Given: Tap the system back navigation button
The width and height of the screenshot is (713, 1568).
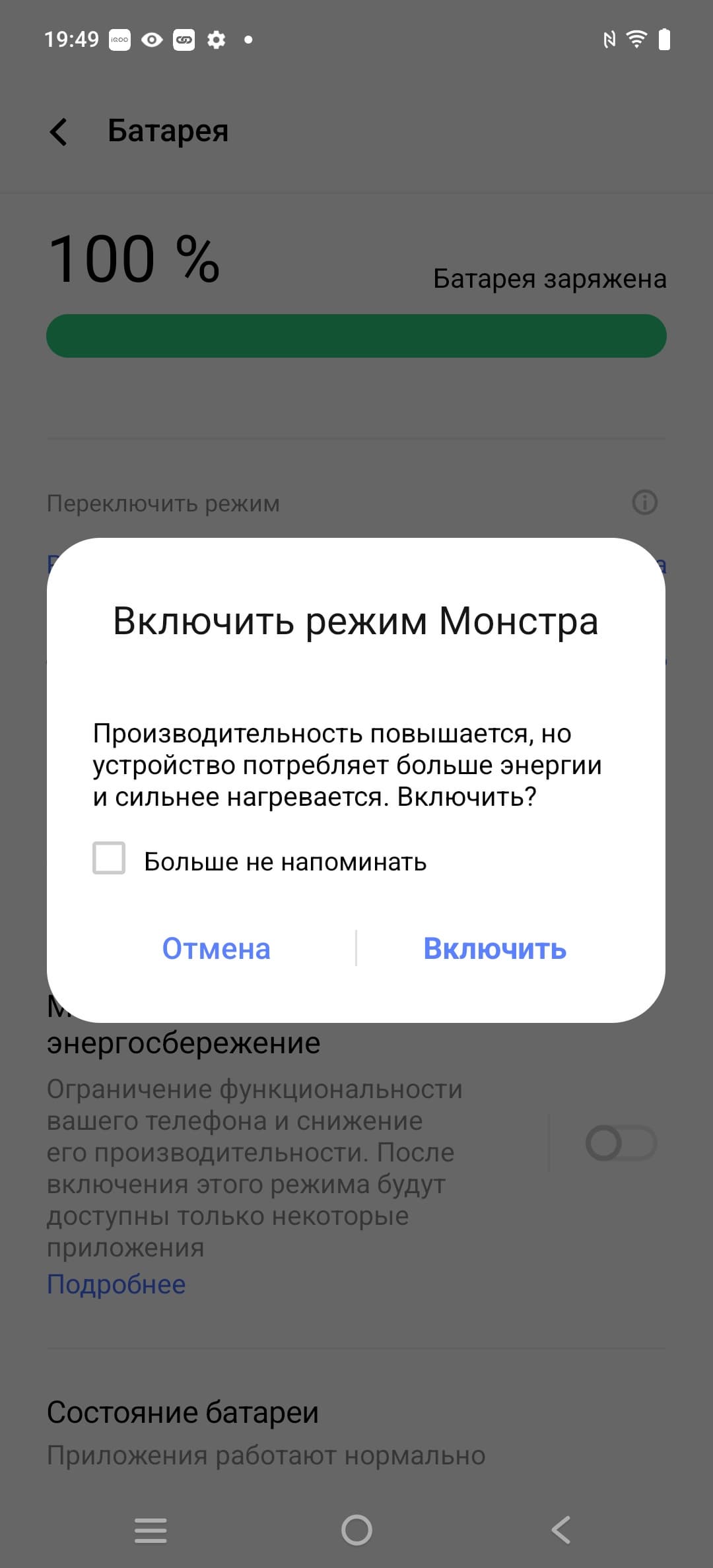Looking at the screenshot, I should coord(560,1530).
